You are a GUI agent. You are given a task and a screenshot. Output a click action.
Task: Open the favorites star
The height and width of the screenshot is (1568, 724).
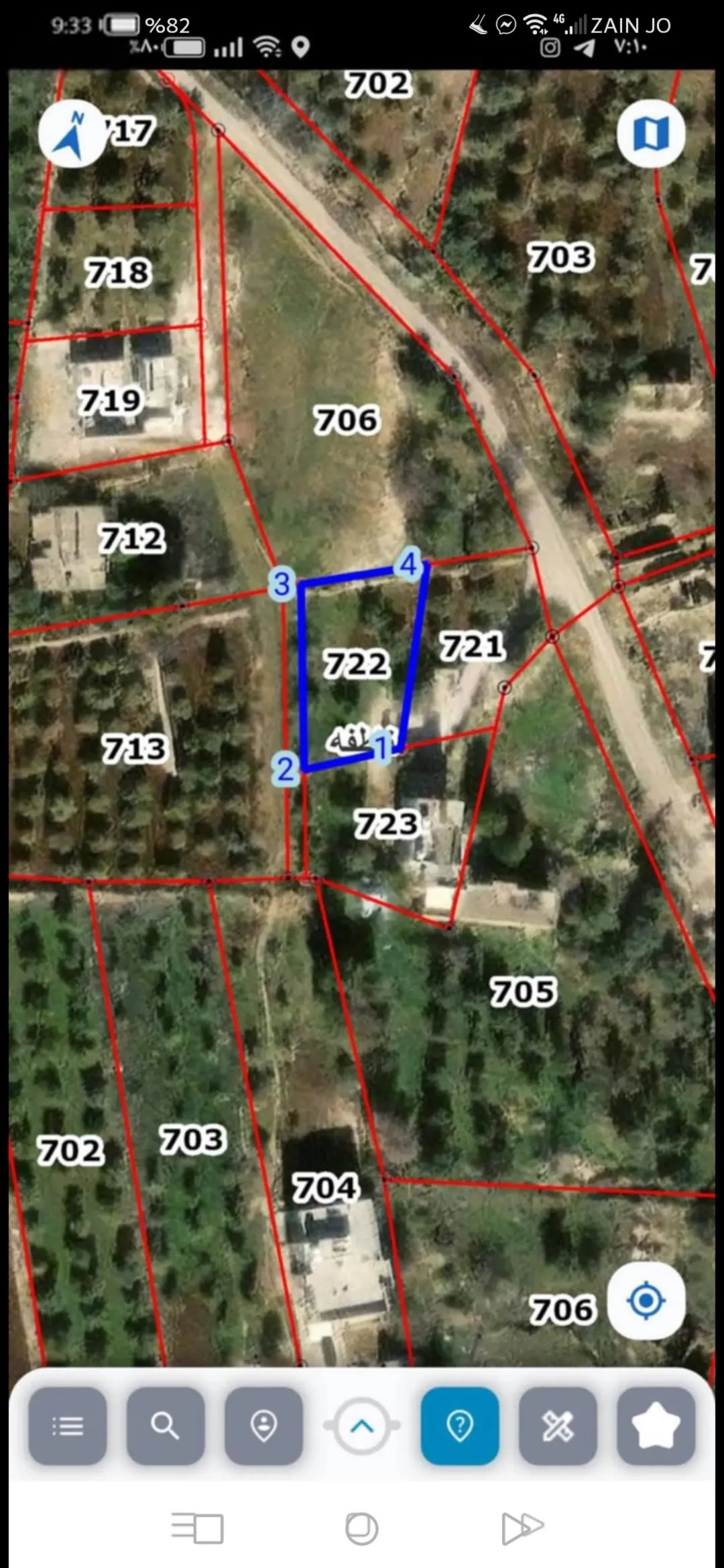[x=656, y=1426]
